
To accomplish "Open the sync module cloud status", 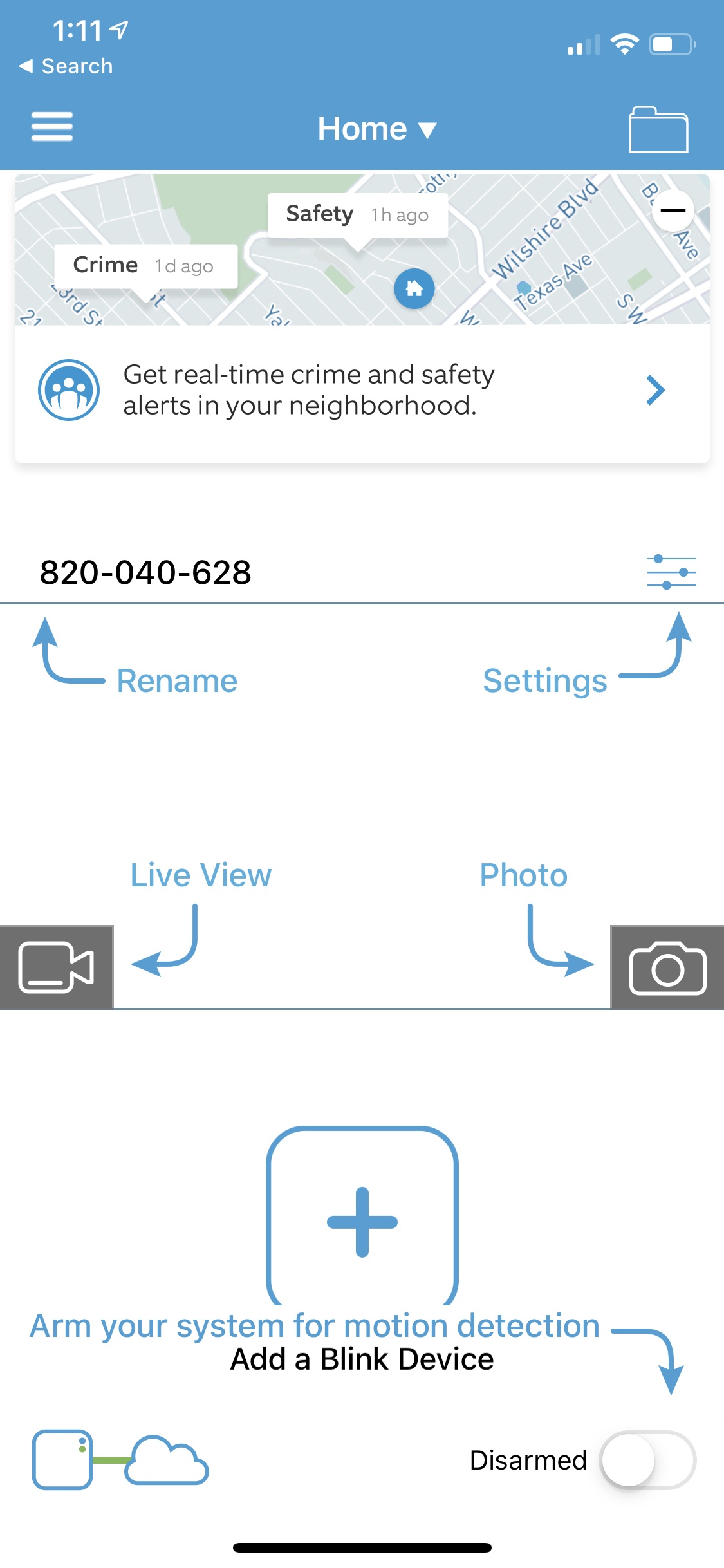I will pos(121,1460).
